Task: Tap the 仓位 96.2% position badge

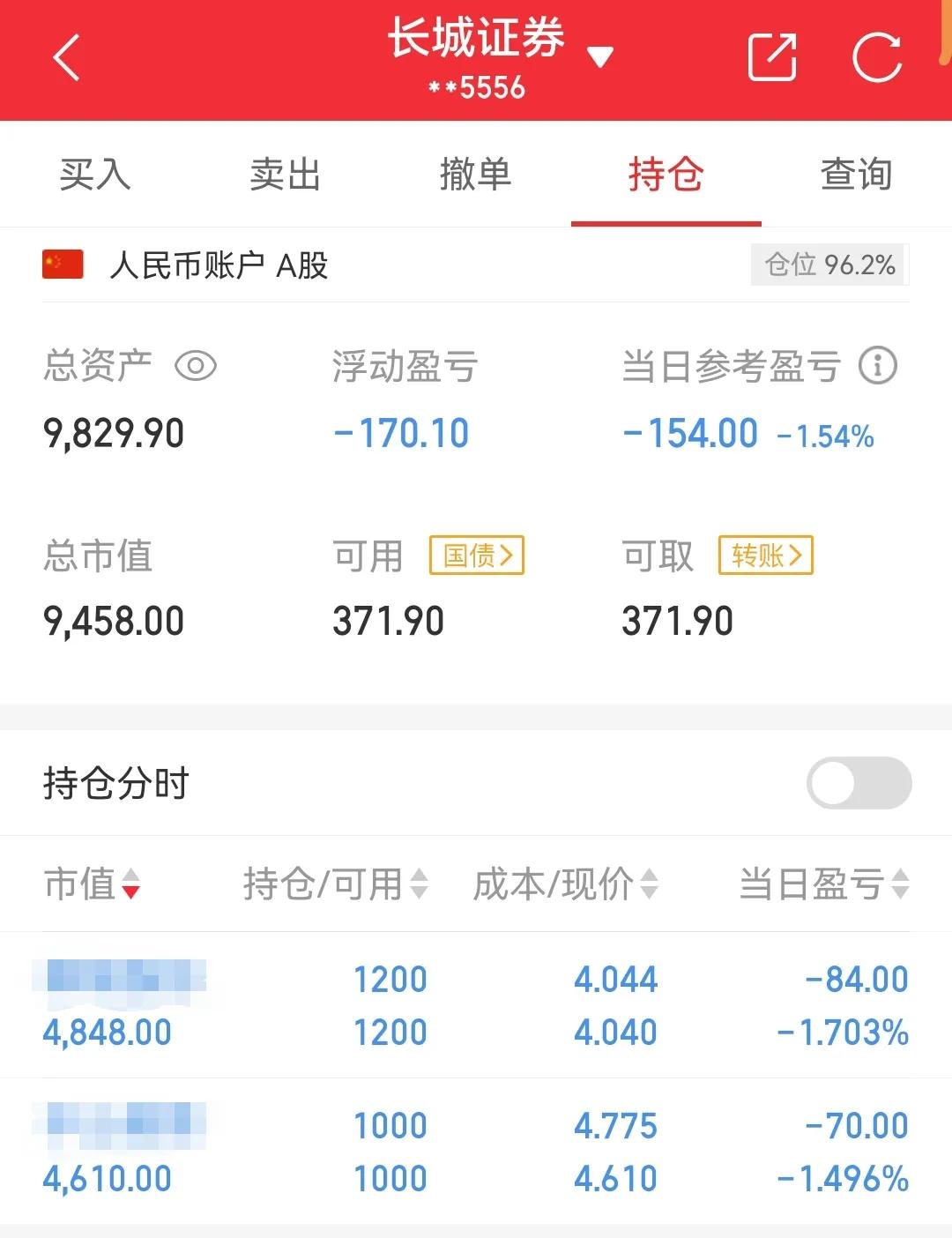Action: tap(828, 264)
